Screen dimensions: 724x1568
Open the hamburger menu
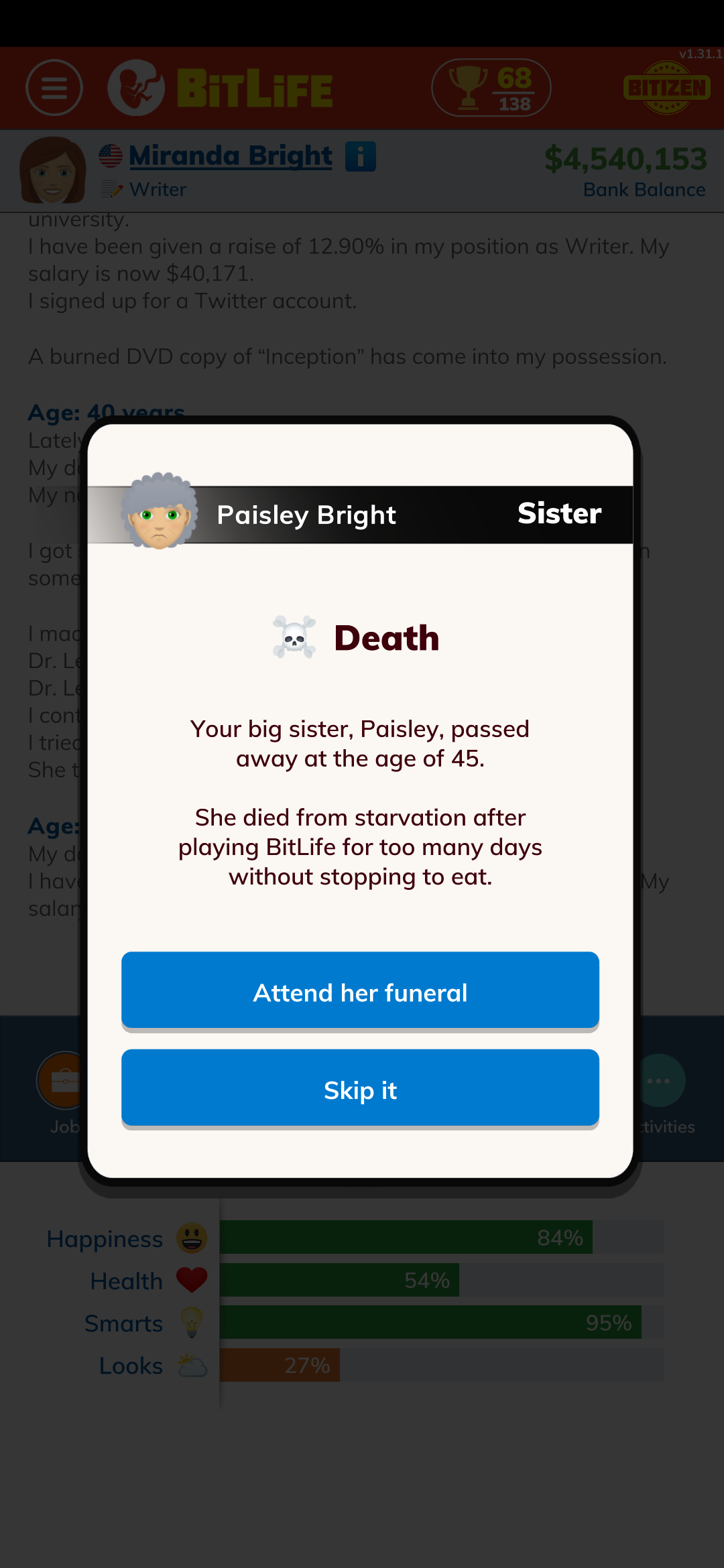(x=54, y=88)
